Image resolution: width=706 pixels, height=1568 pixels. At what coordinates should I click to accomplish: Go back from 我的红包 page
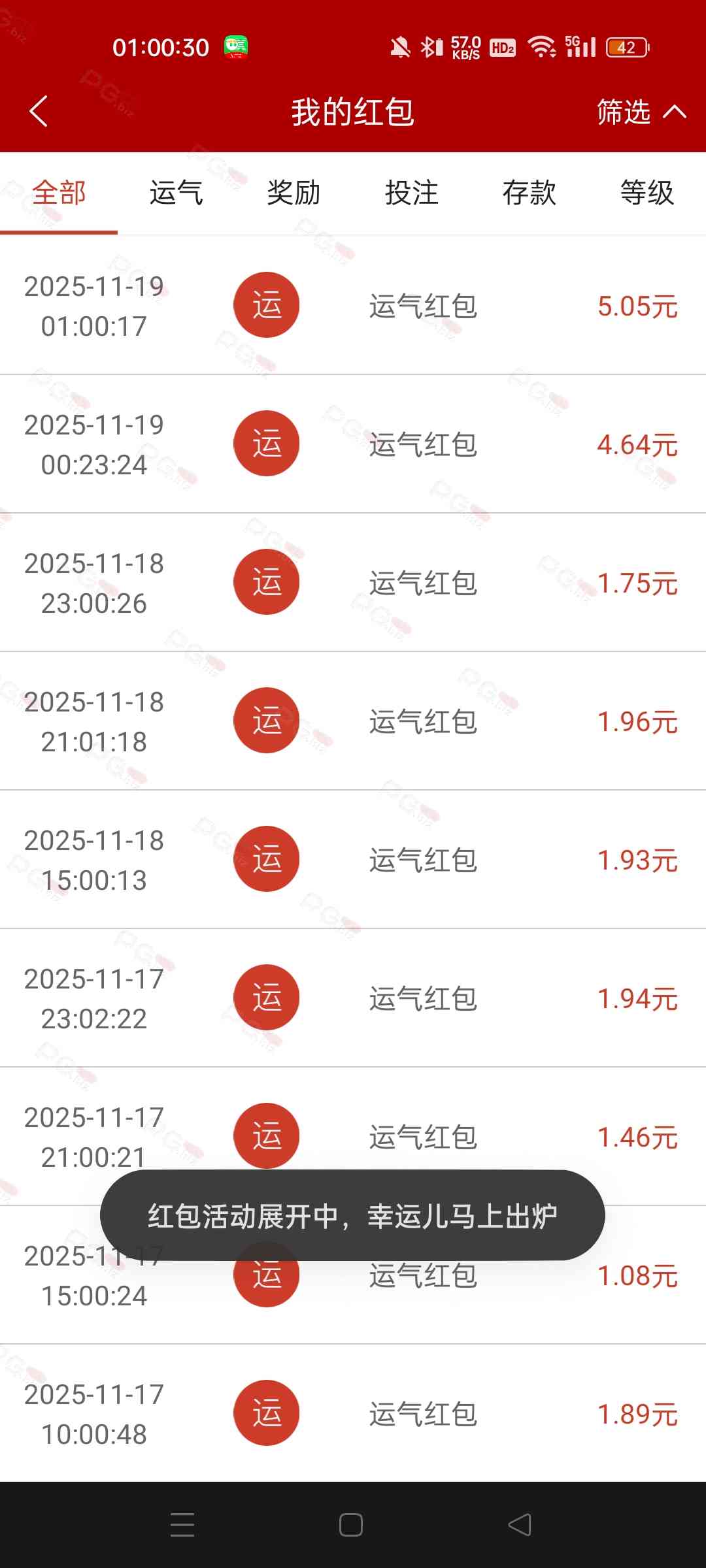[x=39, y=111]
